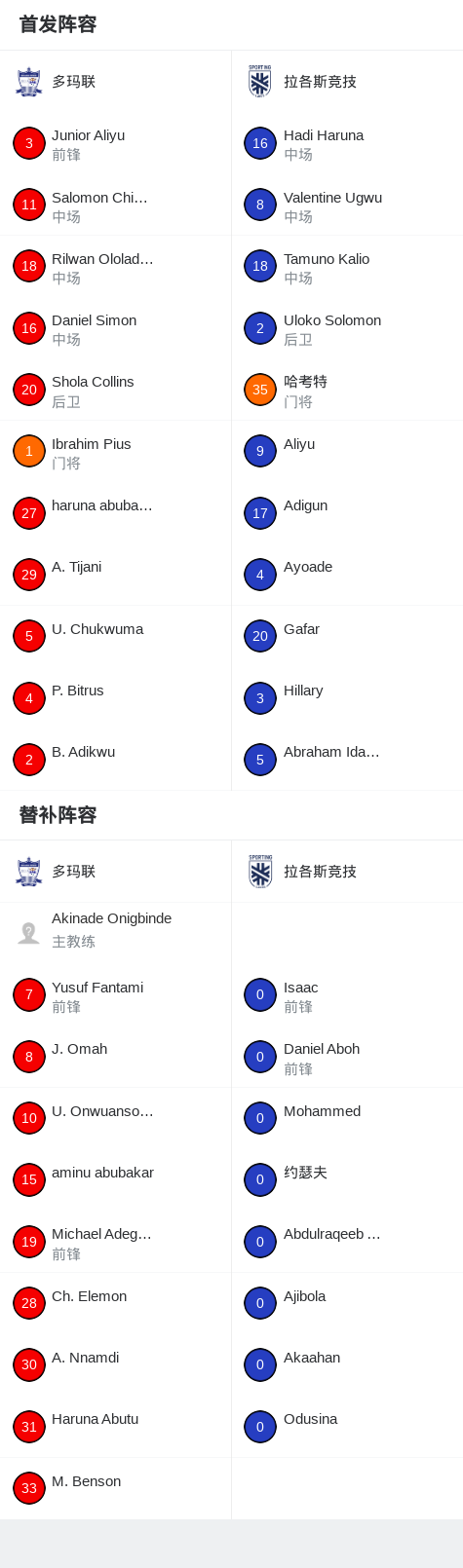Open coach Akinade Onigbinde's profile

[x=115, y=933]
